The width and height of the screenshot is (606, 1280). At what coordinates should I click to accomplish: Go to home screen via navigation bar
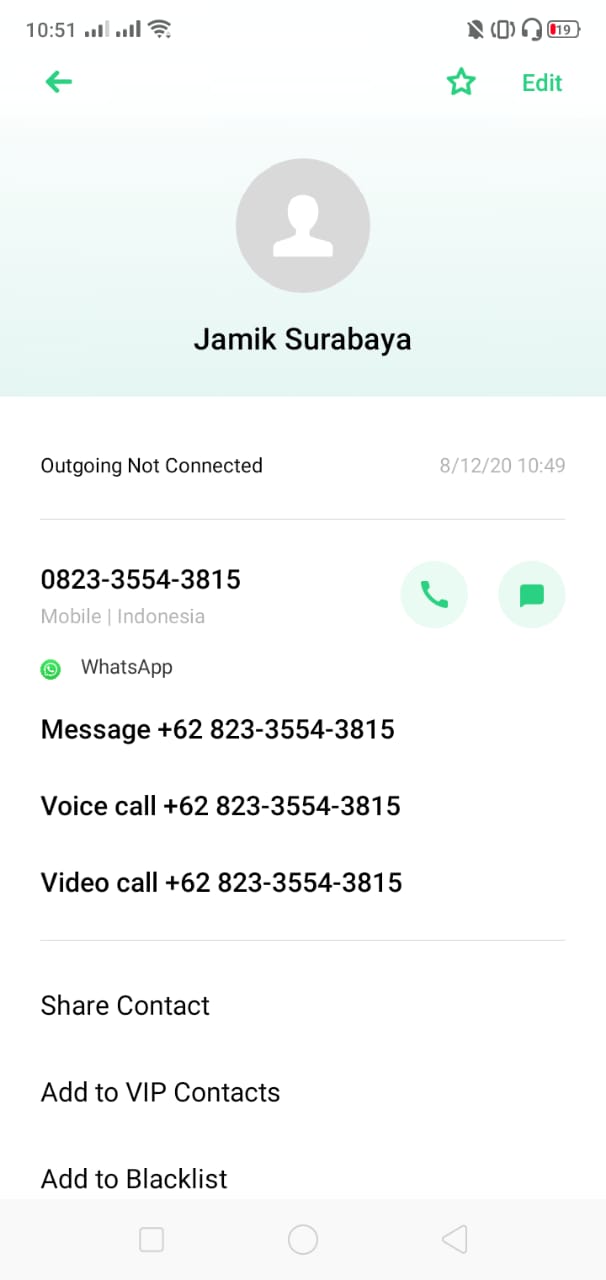click(x=303, y=1240)
